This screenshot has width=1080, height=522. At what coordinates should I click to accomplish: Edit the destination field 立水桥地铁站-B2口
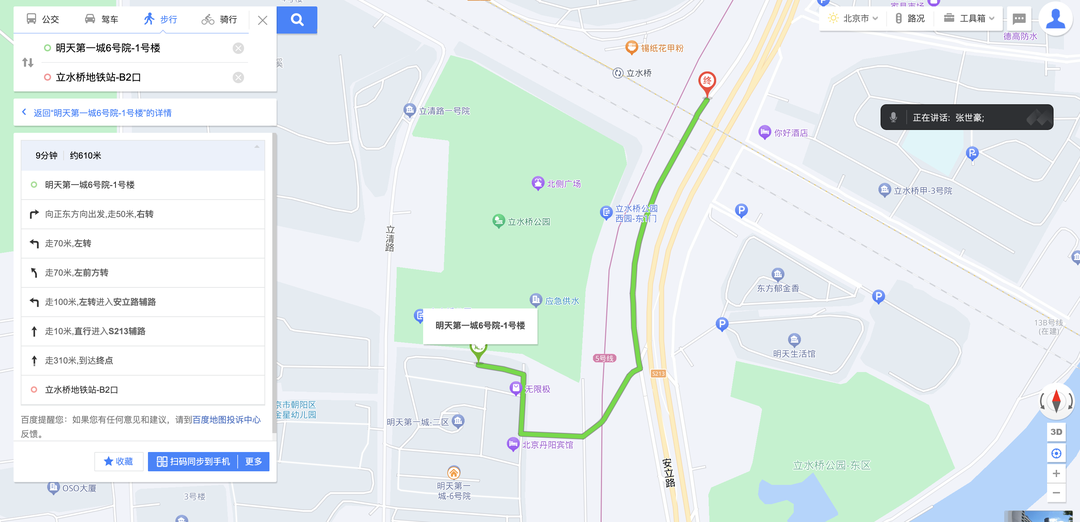tap(130, 77)
